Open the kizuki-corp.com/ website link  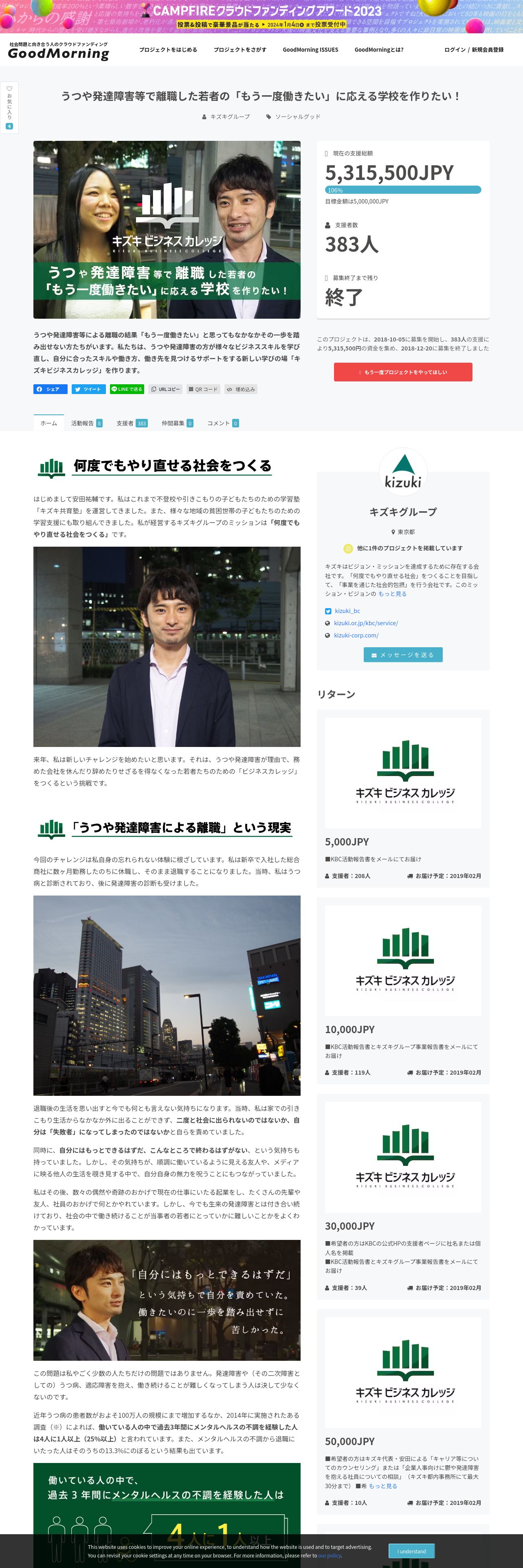tap(356, 635)
